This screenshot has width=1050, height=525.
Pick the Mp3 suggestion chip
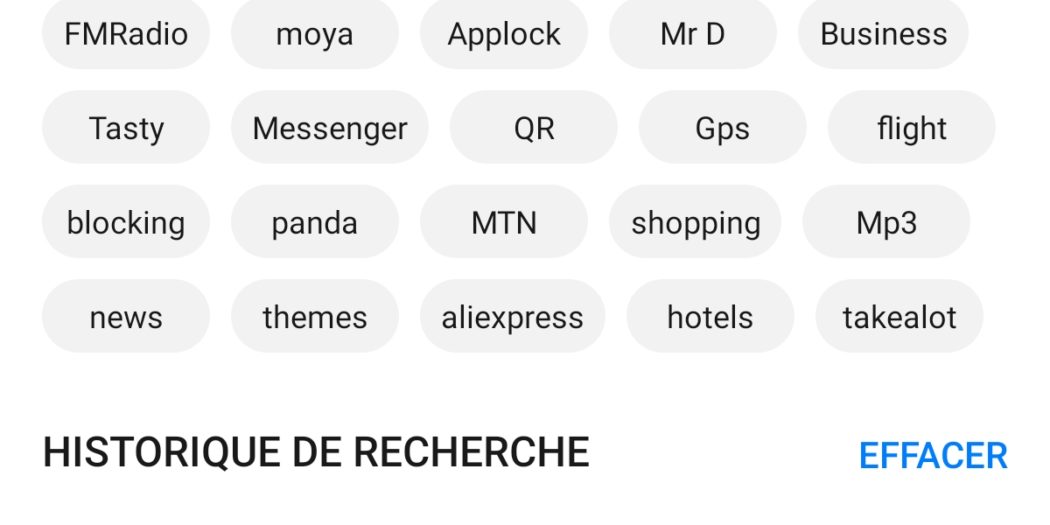pyautogui.click(x=886, y=222)
